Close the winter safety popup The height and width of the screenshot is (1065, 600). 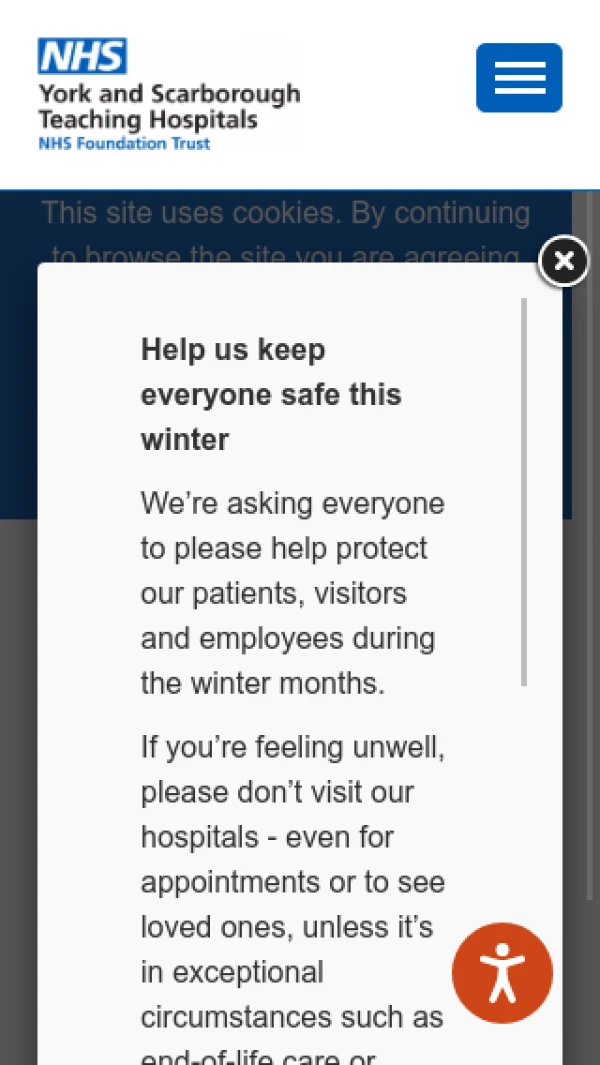pyautogui.click(x=564, y=261)
